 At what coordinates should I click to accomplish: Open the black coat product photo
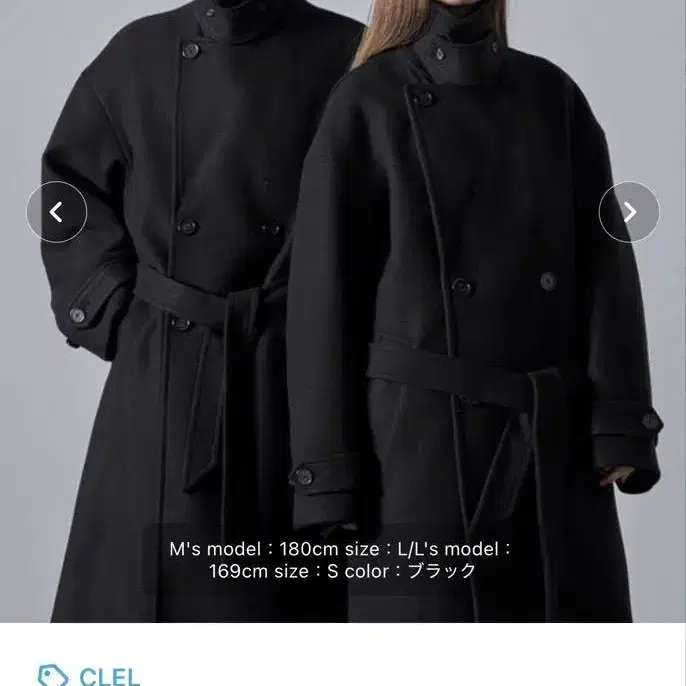coord(343,311)
